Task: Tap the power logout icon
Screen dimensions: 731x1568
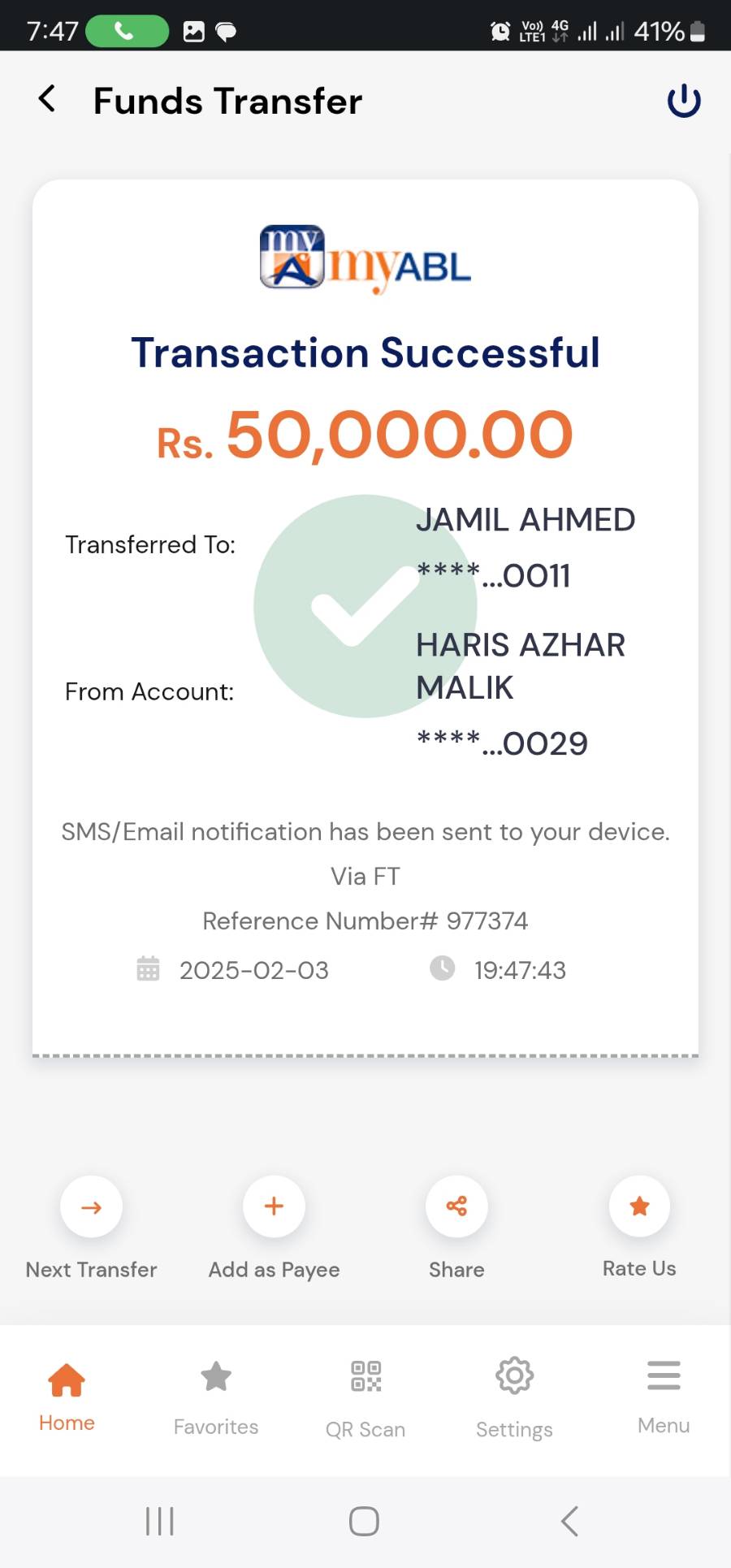Action: [x=683, y=101]
